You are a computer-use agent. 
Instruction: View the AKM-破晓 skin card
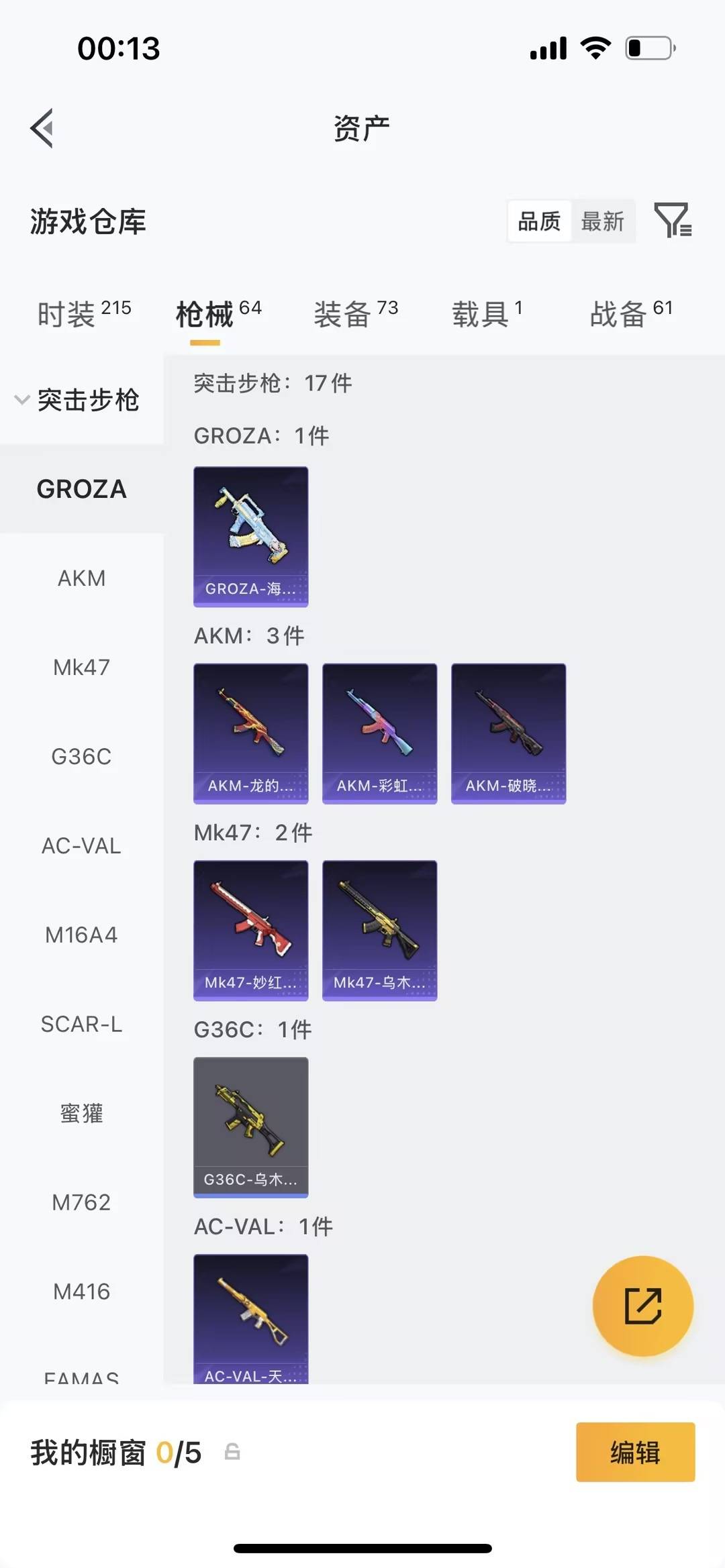(508, 733)
